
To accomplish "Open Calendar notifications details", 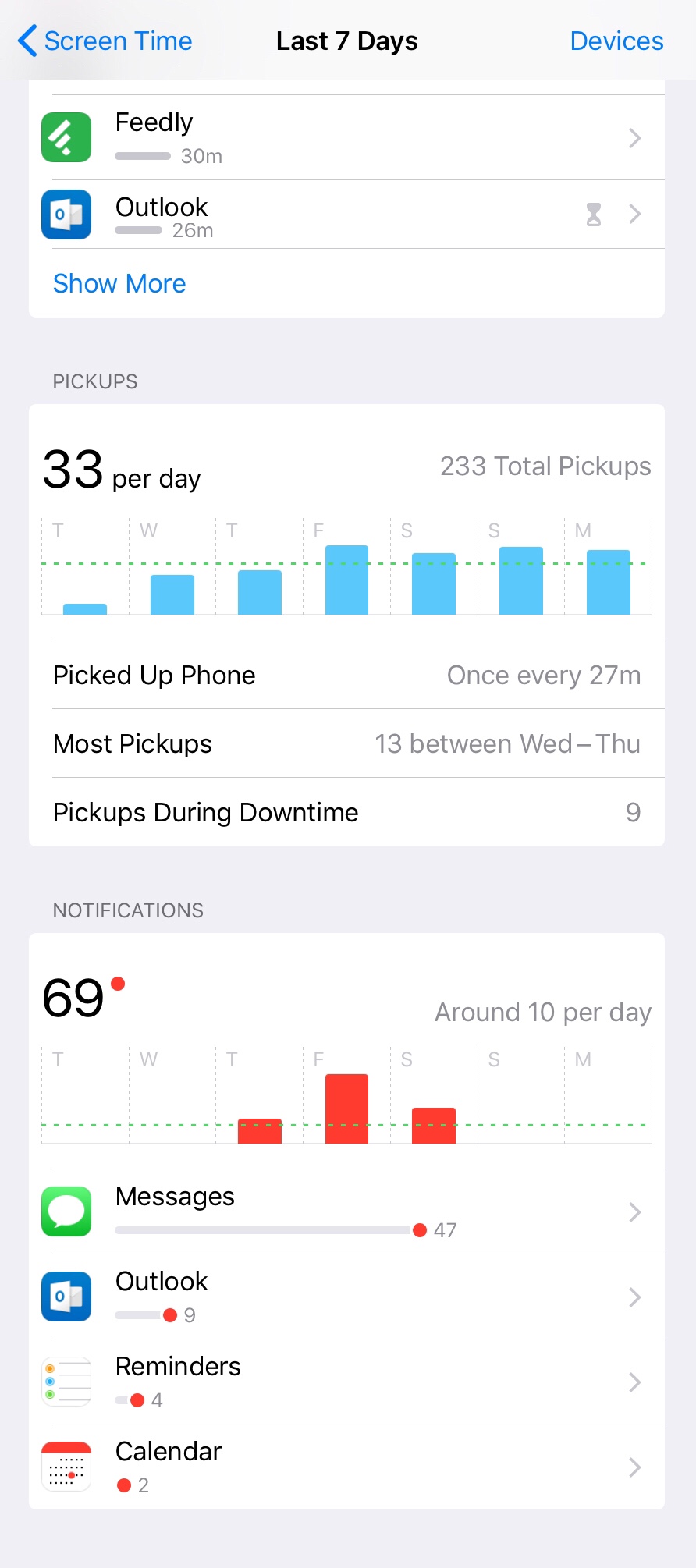I will [346, 1467].
